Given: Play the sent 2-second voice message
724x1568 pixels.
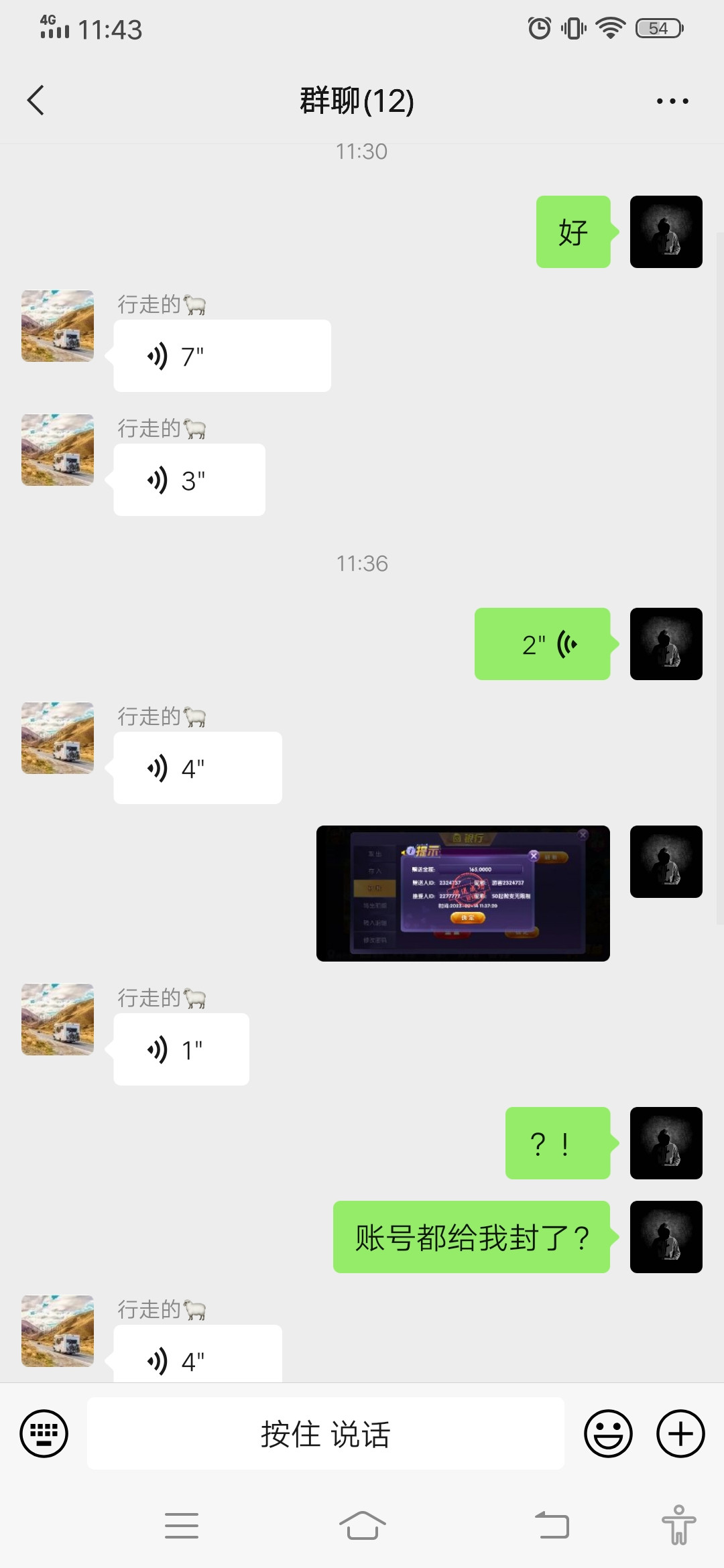Looking at the screenshot, I should pos(542,644).
